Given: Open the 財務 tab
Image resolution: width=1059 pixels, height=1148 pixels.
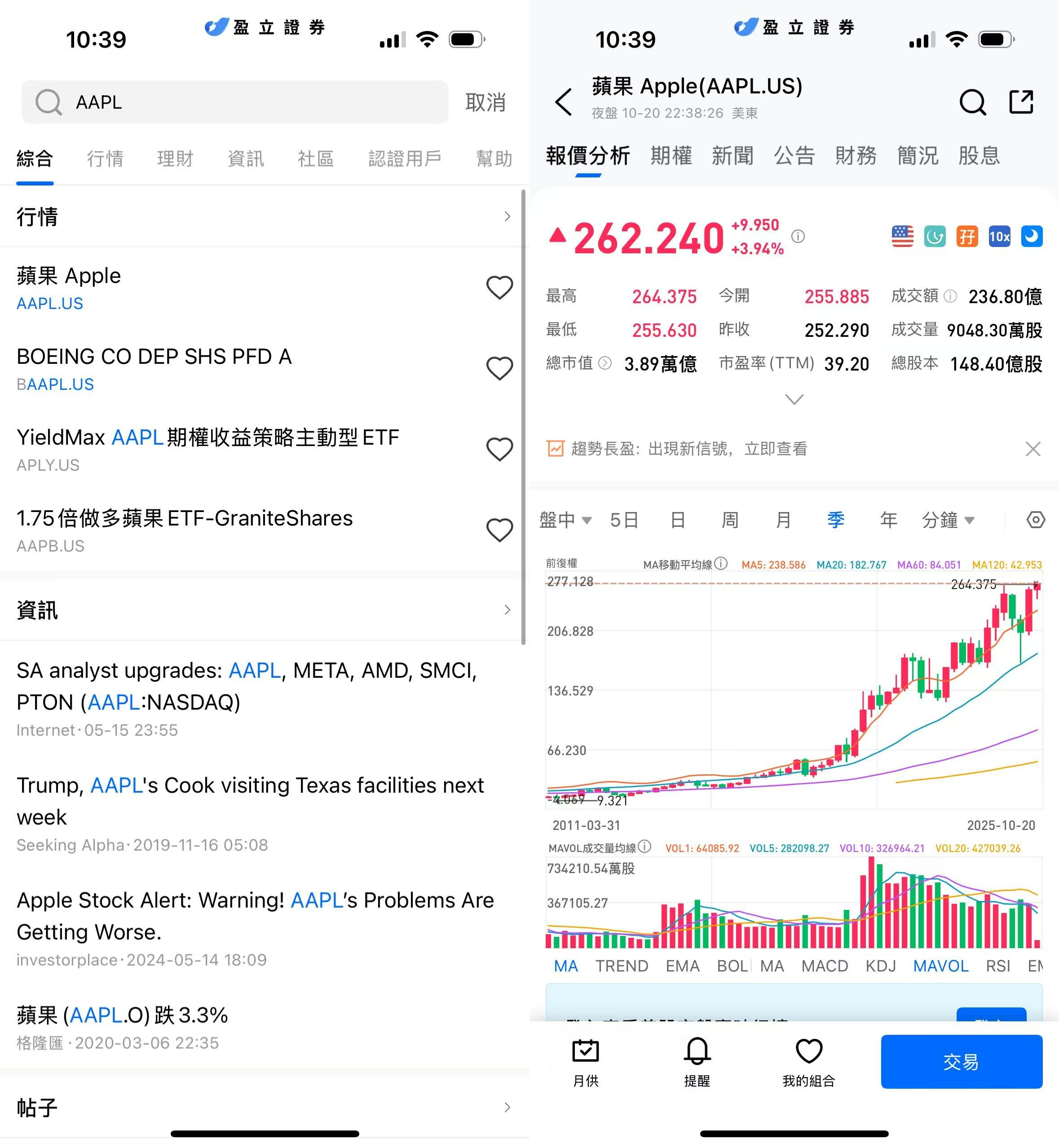Looking at the screenshot, I should 856,155.
